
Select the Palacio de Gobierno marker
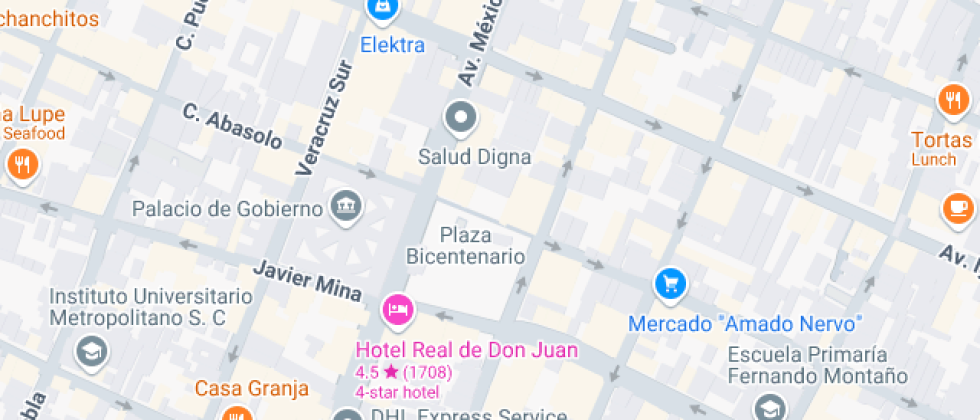coord(347,207)
